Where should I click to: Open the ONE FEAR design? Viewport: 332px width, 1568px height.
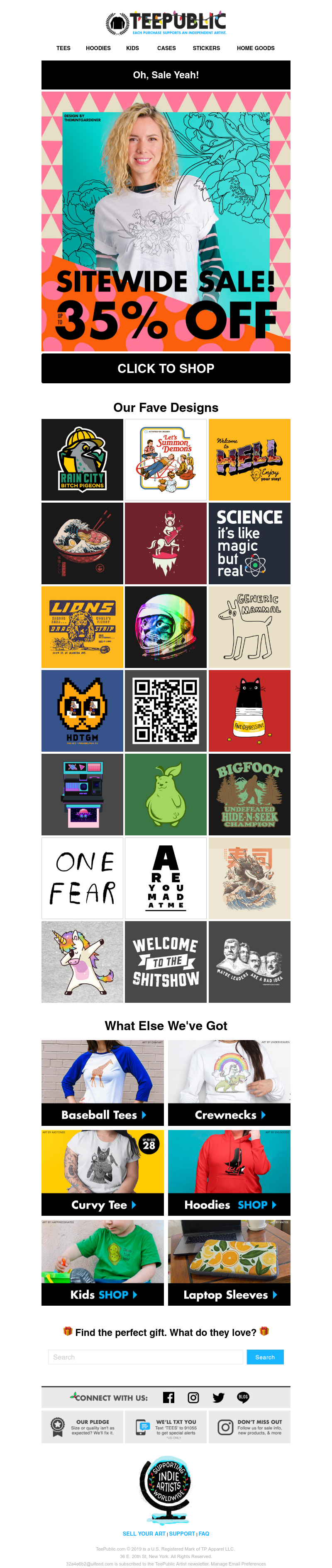(82, 878)
